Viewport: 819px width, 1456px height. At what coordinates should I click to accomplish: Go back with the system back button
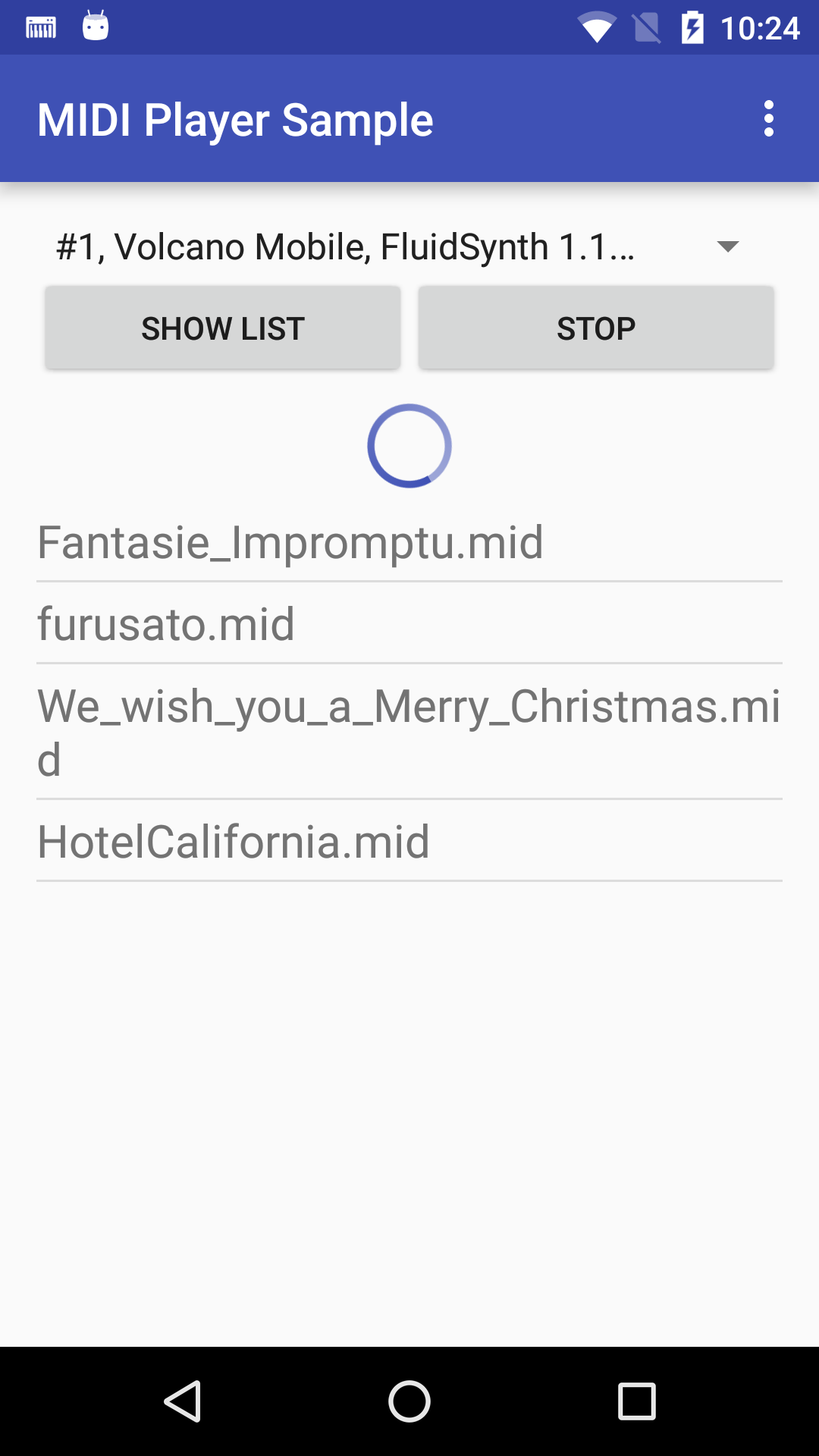point(183,1401)
